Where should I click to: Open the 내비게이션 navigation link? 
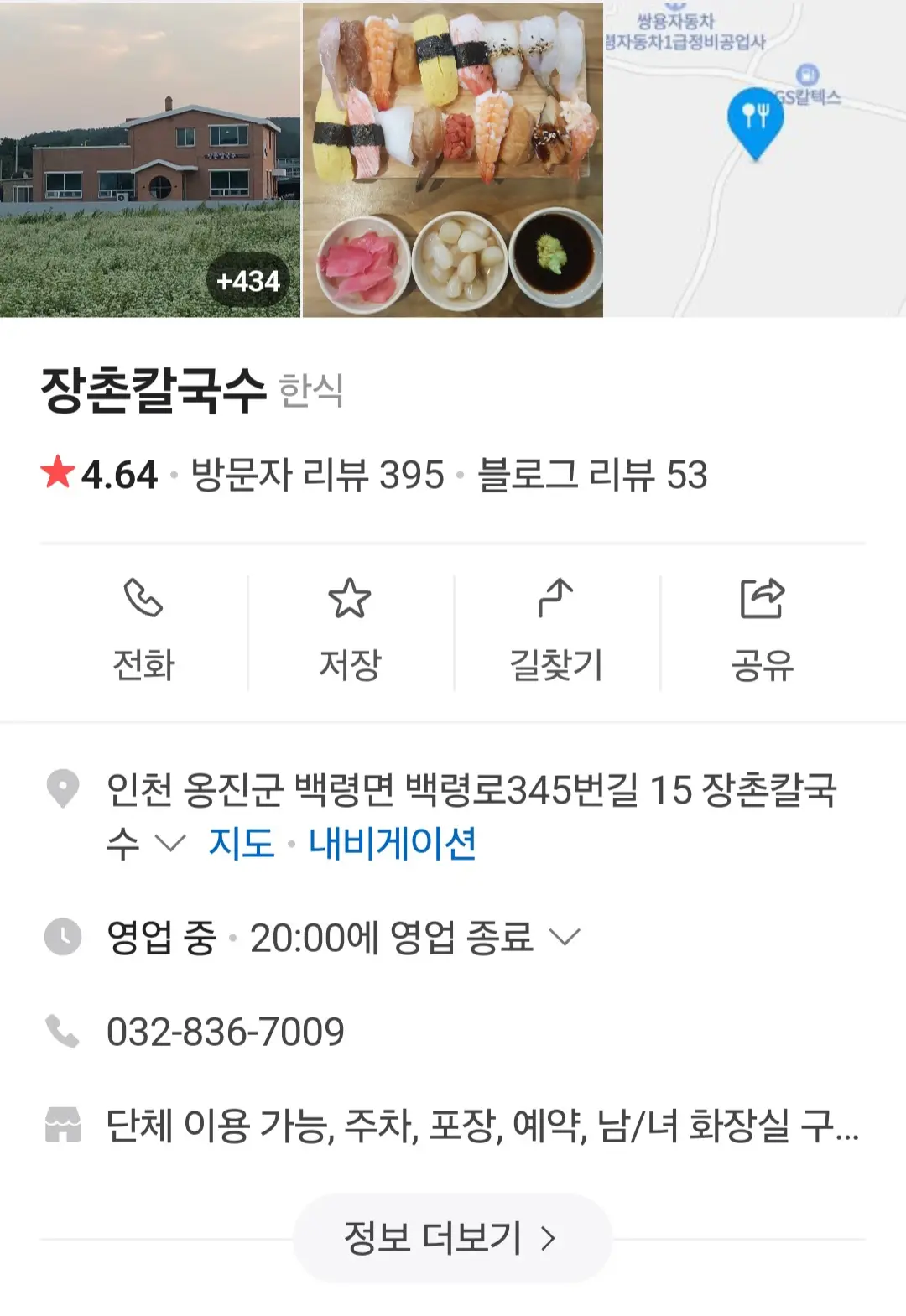[392, 843]
